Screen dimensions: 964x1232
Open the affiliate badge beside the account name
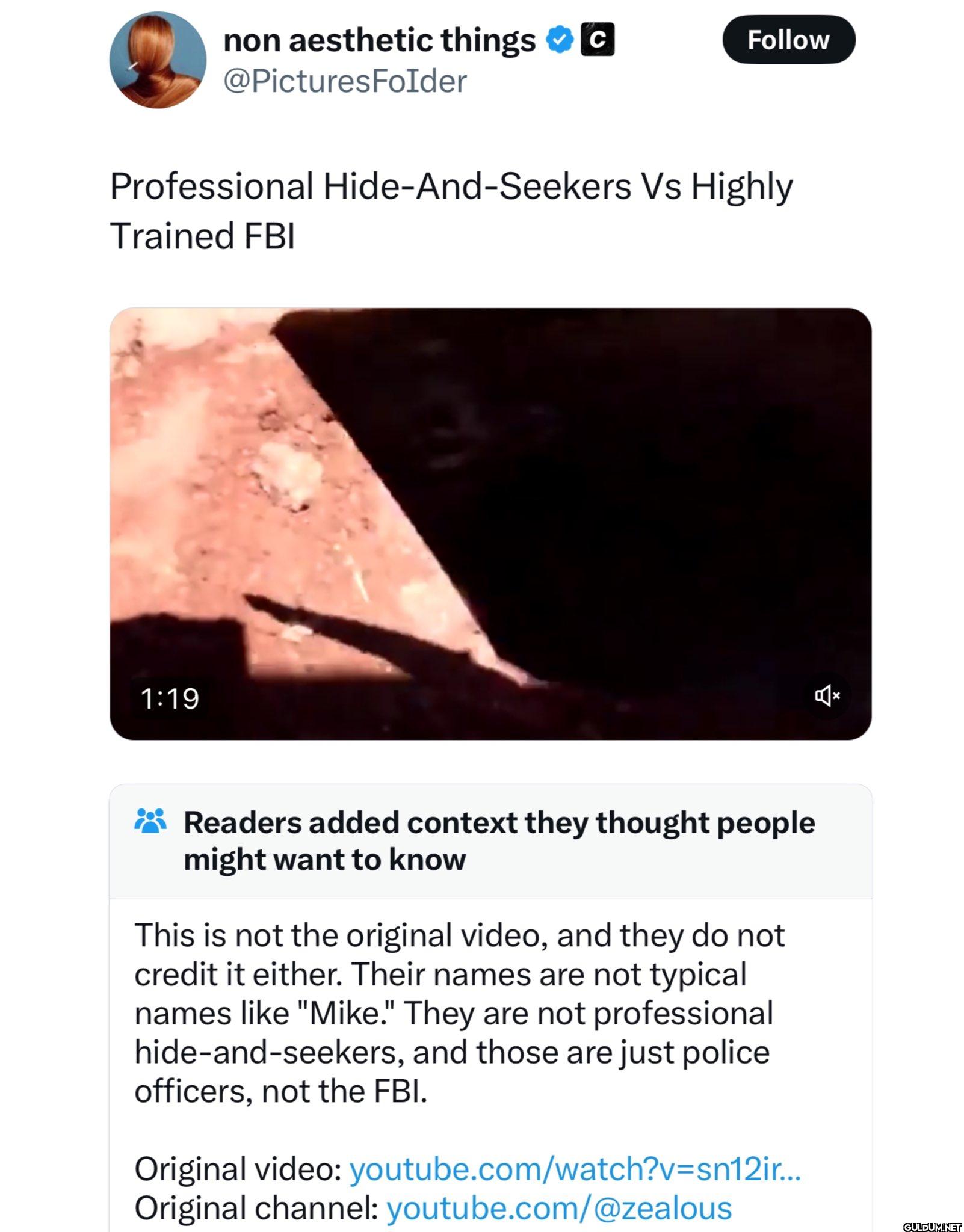[597, 40]
